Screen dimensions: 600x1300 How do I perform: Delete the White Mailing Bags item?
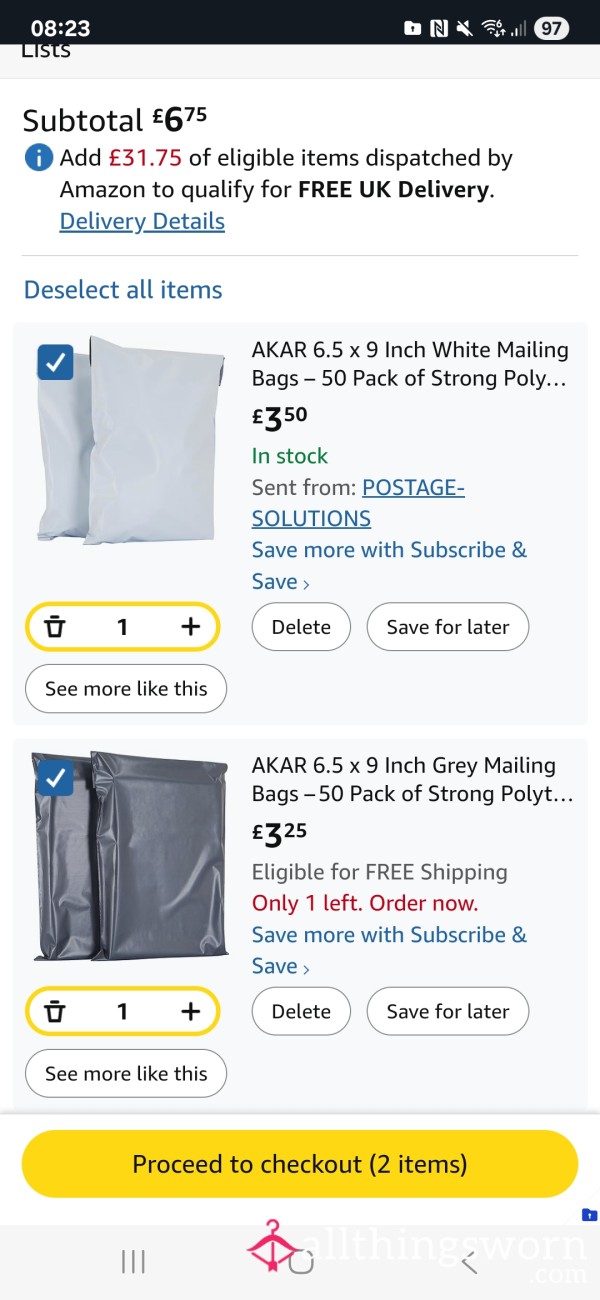(x=301, y=627)
